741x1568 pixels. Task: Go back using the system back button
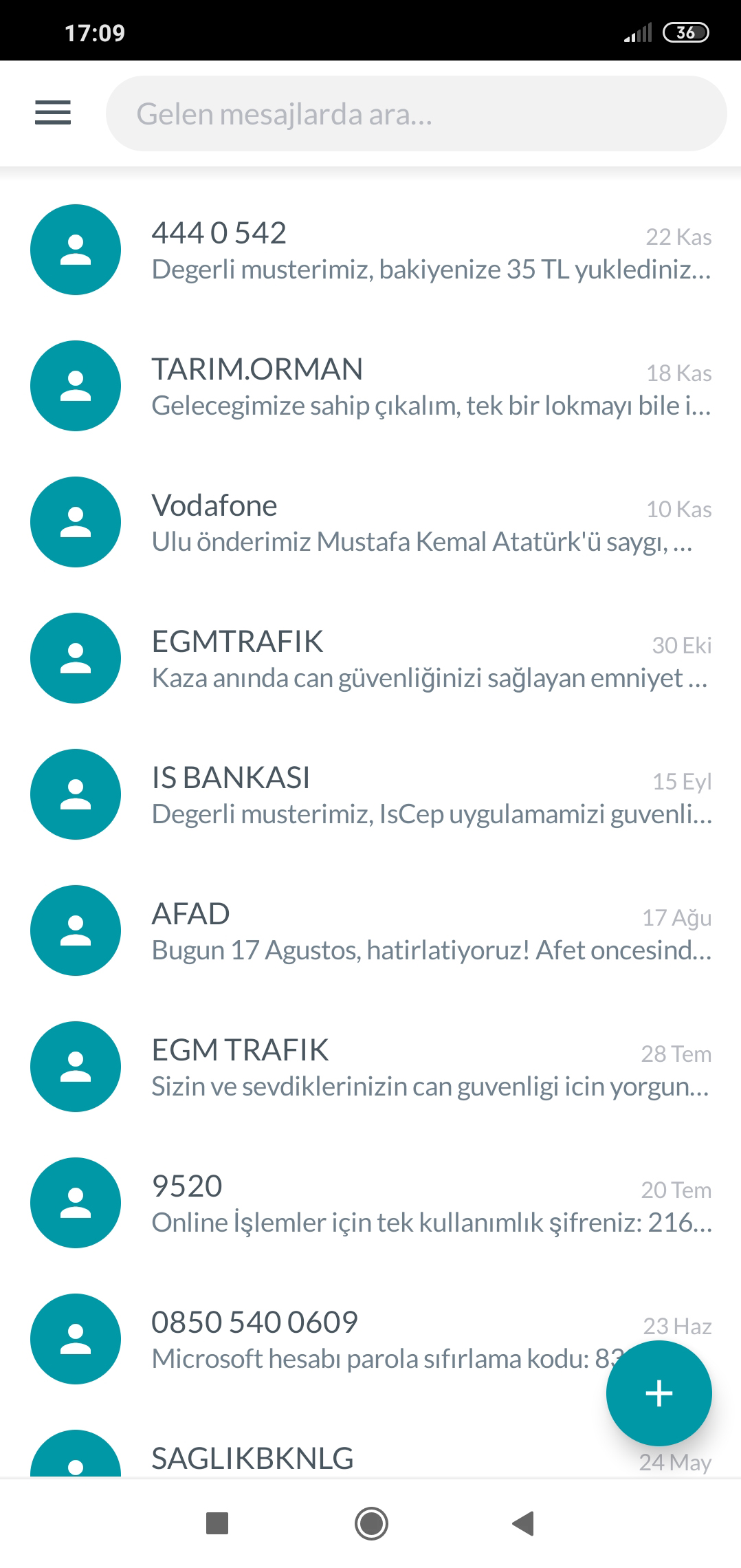(524, 1523)
